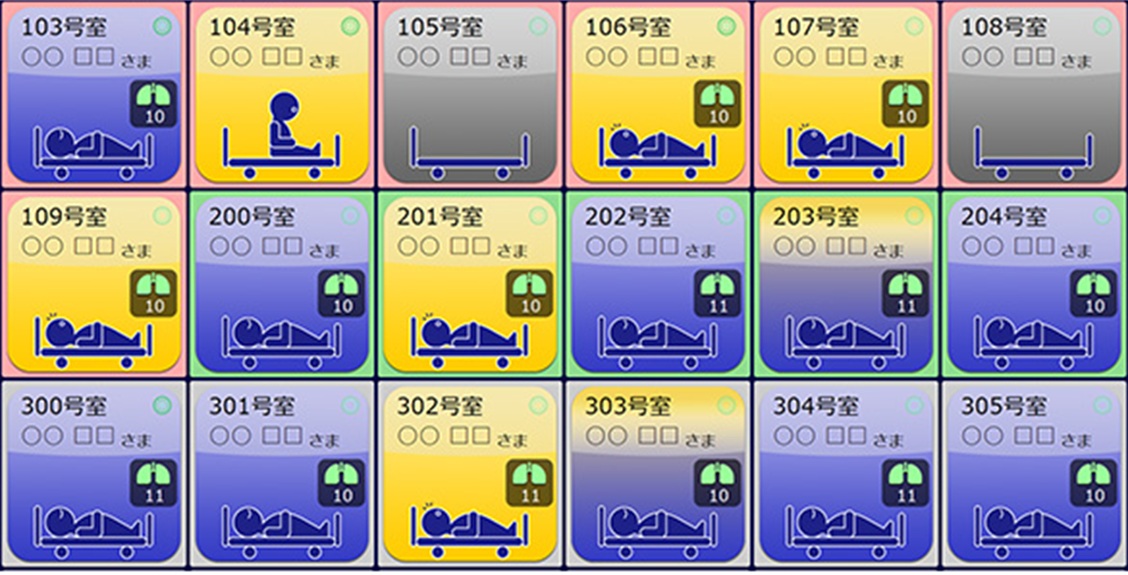The height and width of the screenshot is (575, 1128).
Task: Tap the 107号室 room card
Action: (x=846, y=95)
